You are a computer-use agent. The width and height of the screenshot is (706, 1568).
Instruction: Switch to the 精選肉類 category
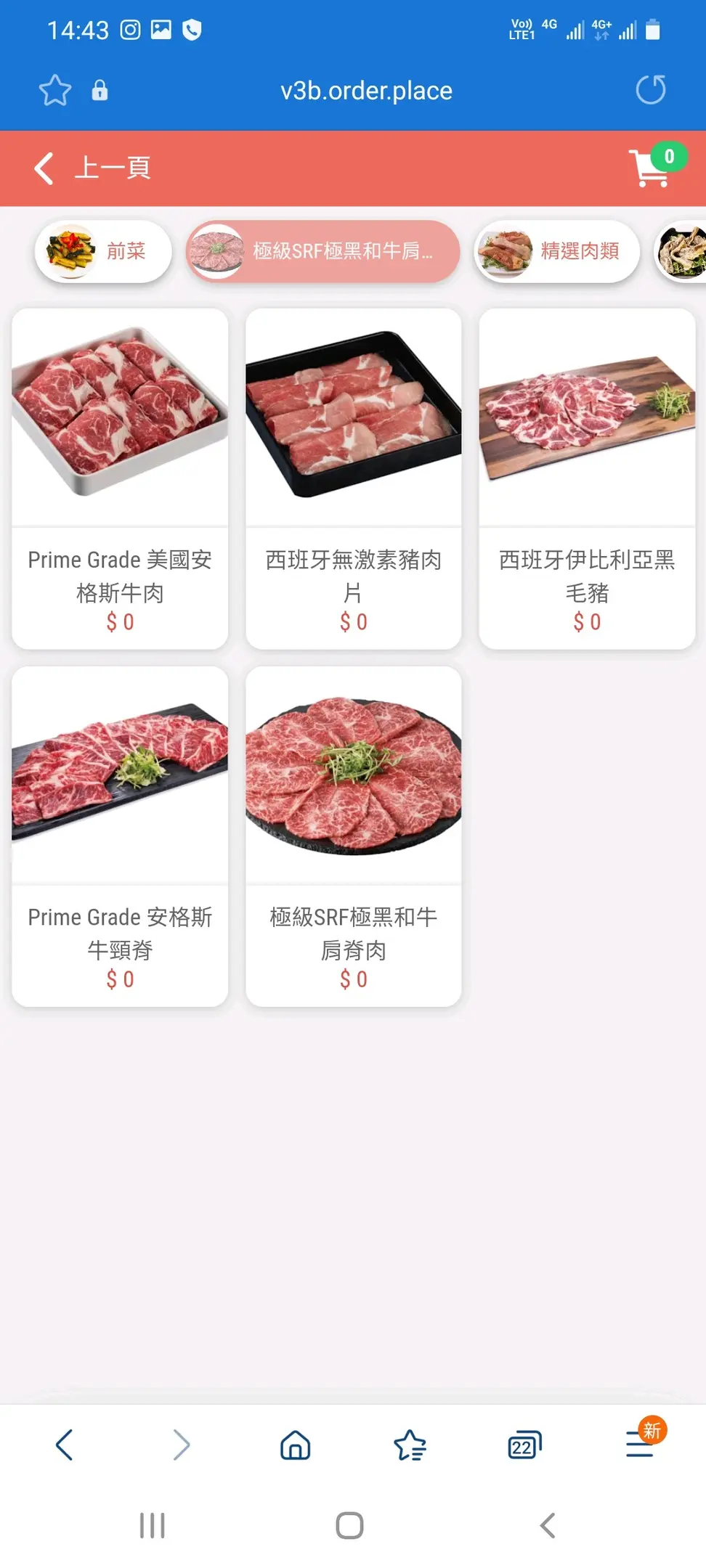coord(557,251)
